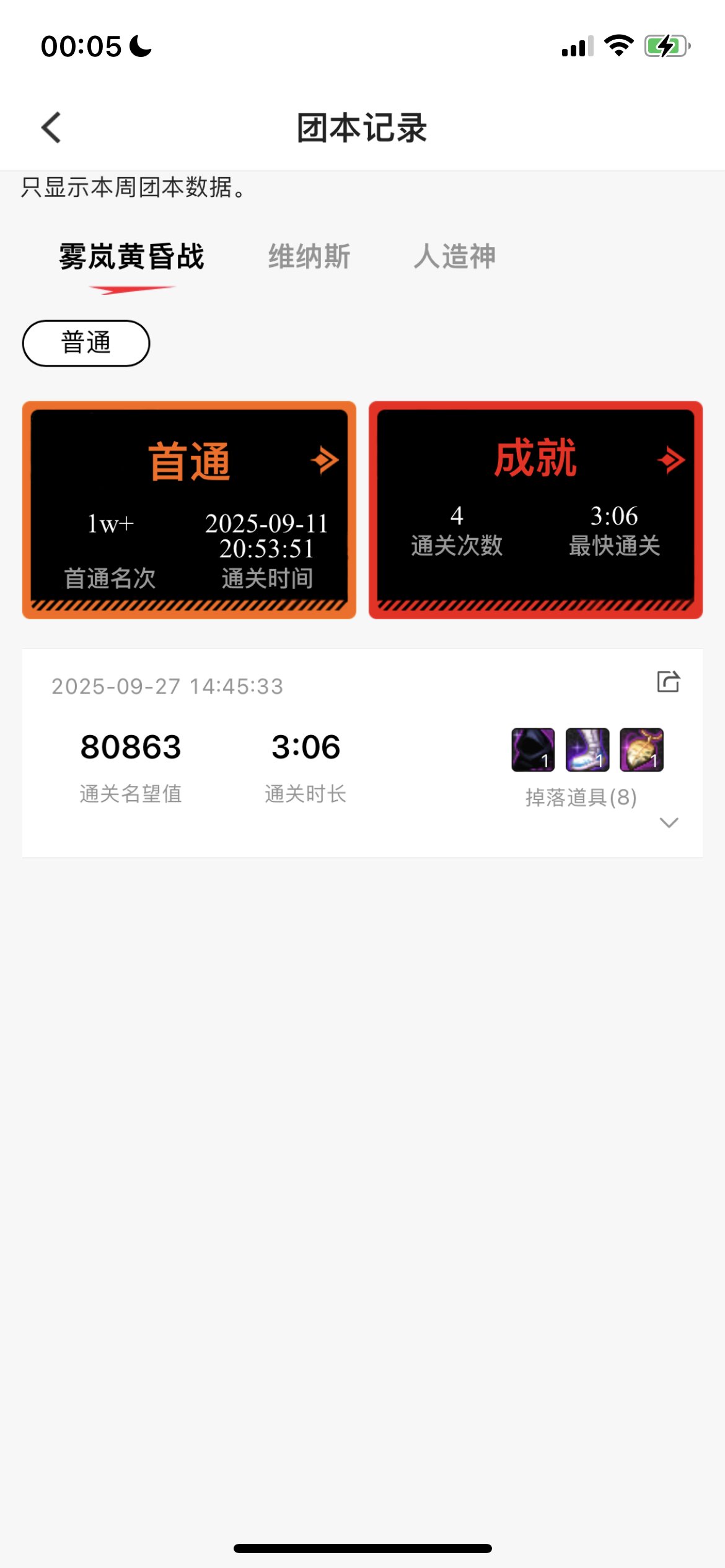Switch to the 人造神 tab

coord(454,256)
